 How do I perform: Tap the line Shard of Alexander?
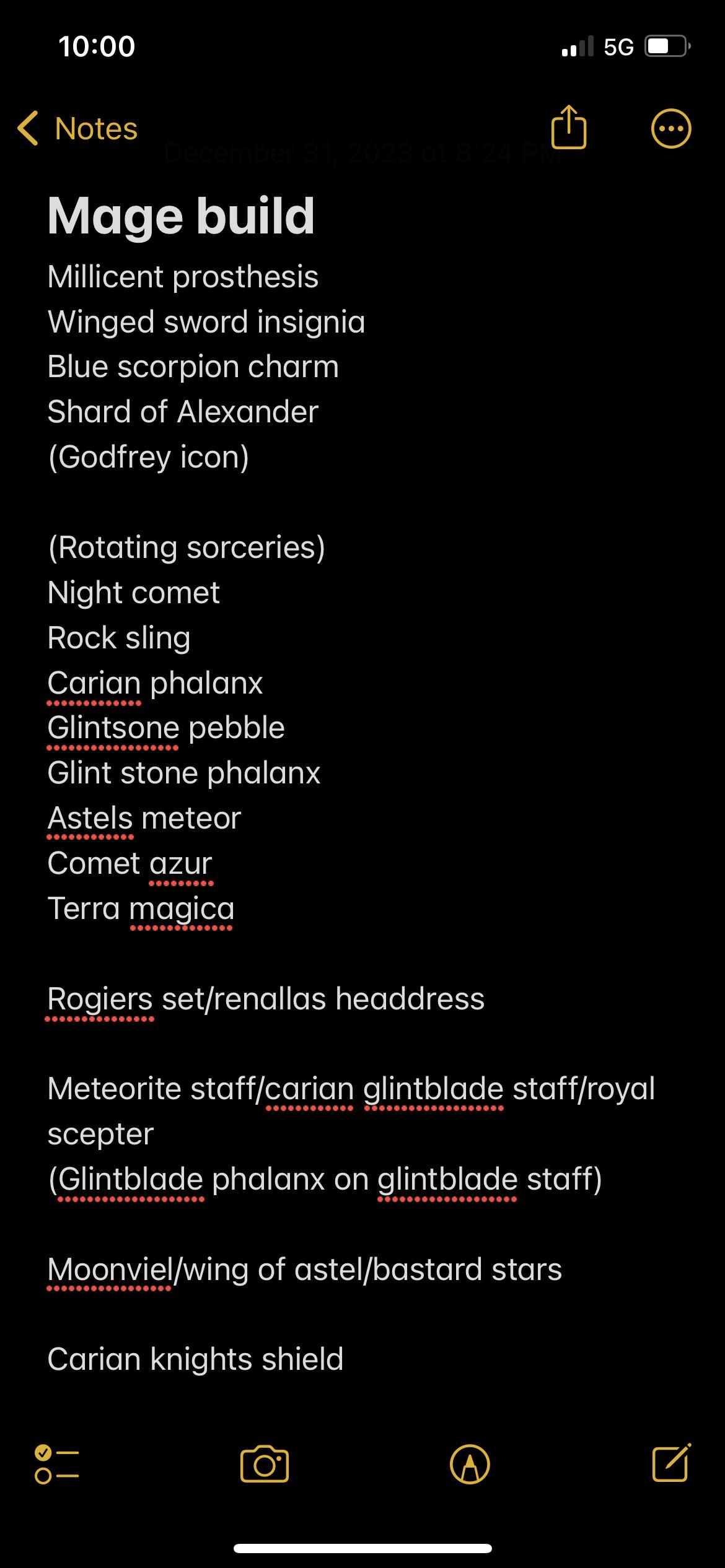click(x=183, y=411)
